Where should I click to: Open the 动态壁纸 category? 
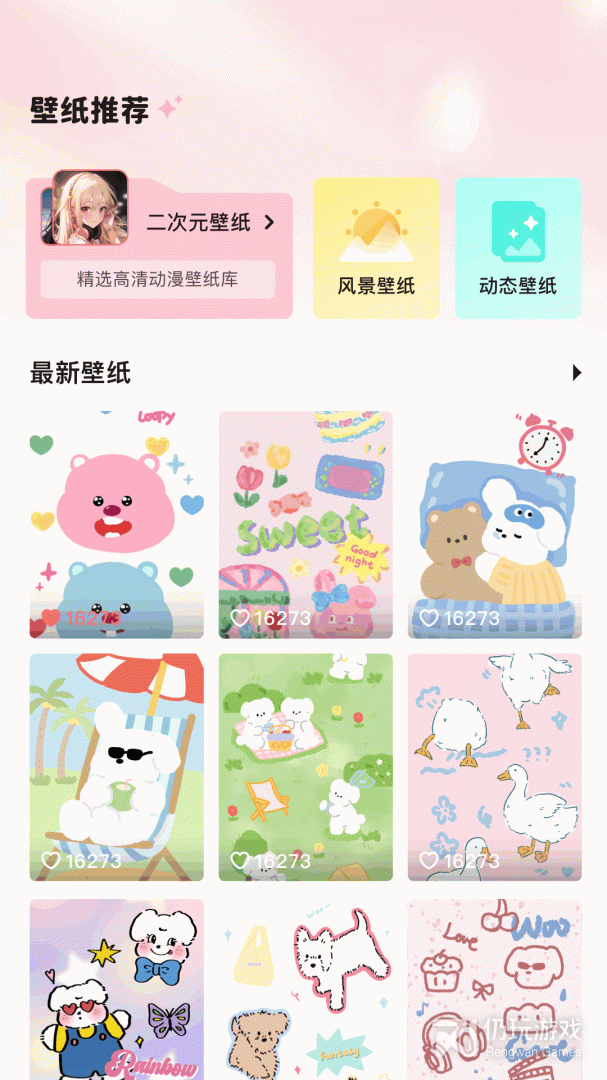tap(518, 248)
